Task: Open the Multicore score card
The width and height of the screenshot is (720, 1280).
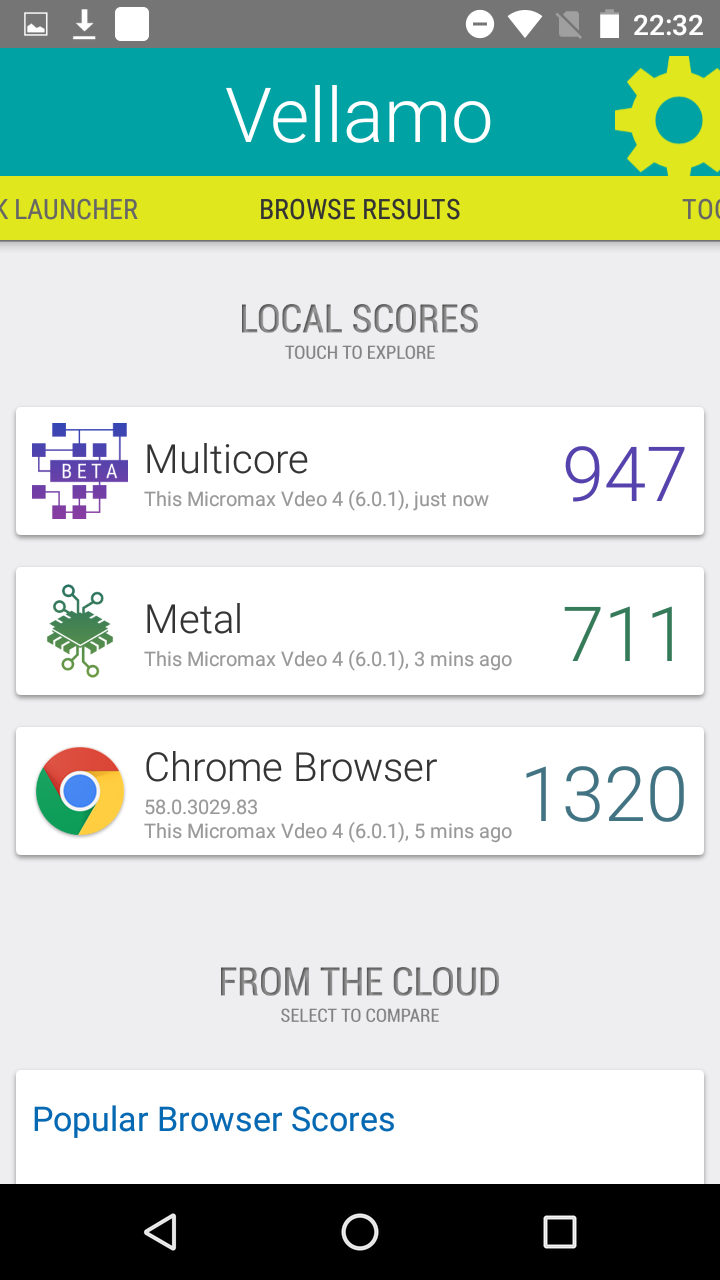Action: pyautogui.click(x=360, y=471)
